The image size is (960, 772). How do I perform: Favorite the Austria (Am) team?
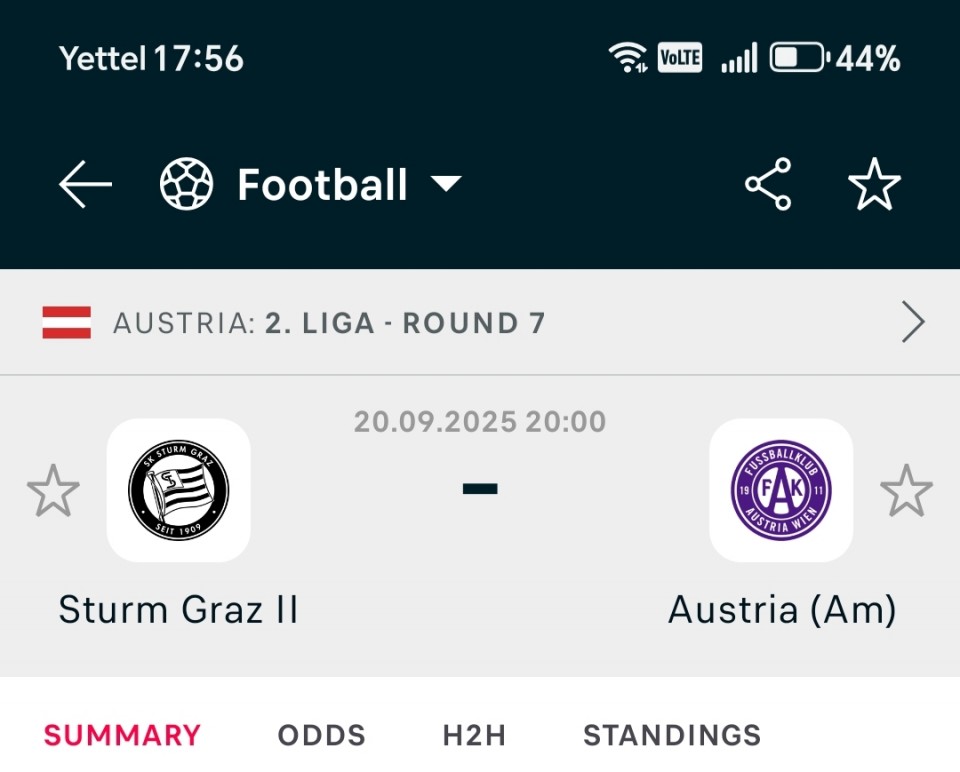[906, 491]
